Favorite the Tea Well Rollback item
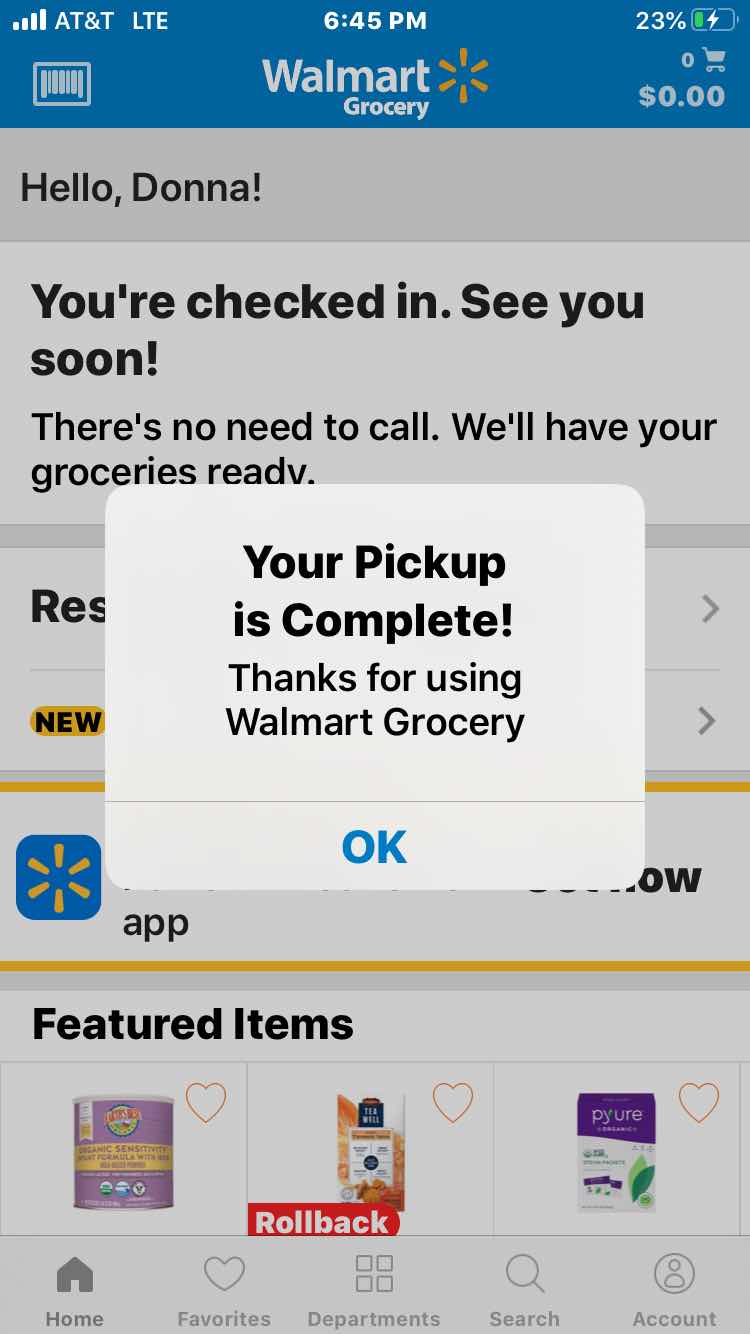This screenshot has height=1334, width=750. 452,1103
